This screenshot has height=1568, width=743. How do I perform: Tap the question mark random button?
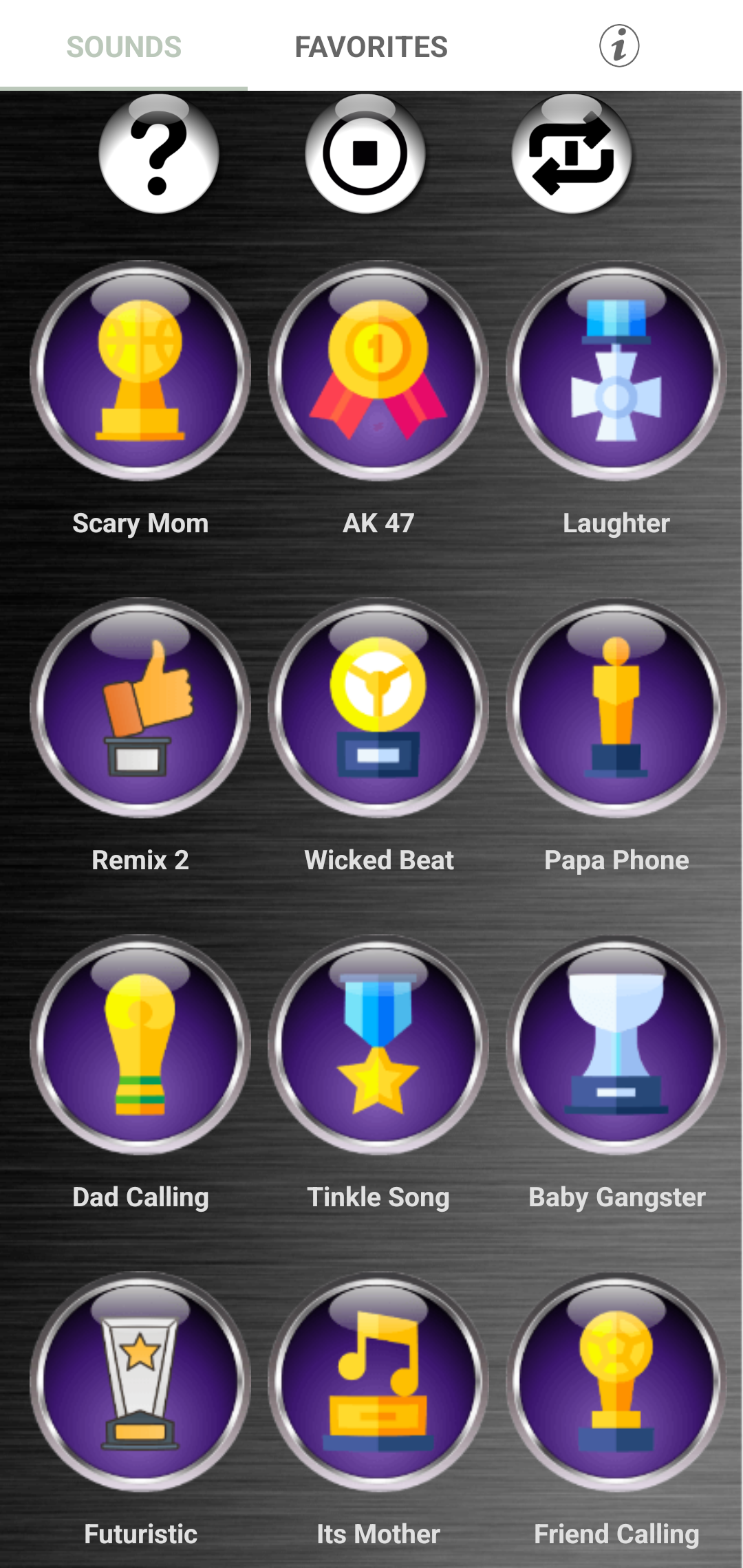pos(159,154)
